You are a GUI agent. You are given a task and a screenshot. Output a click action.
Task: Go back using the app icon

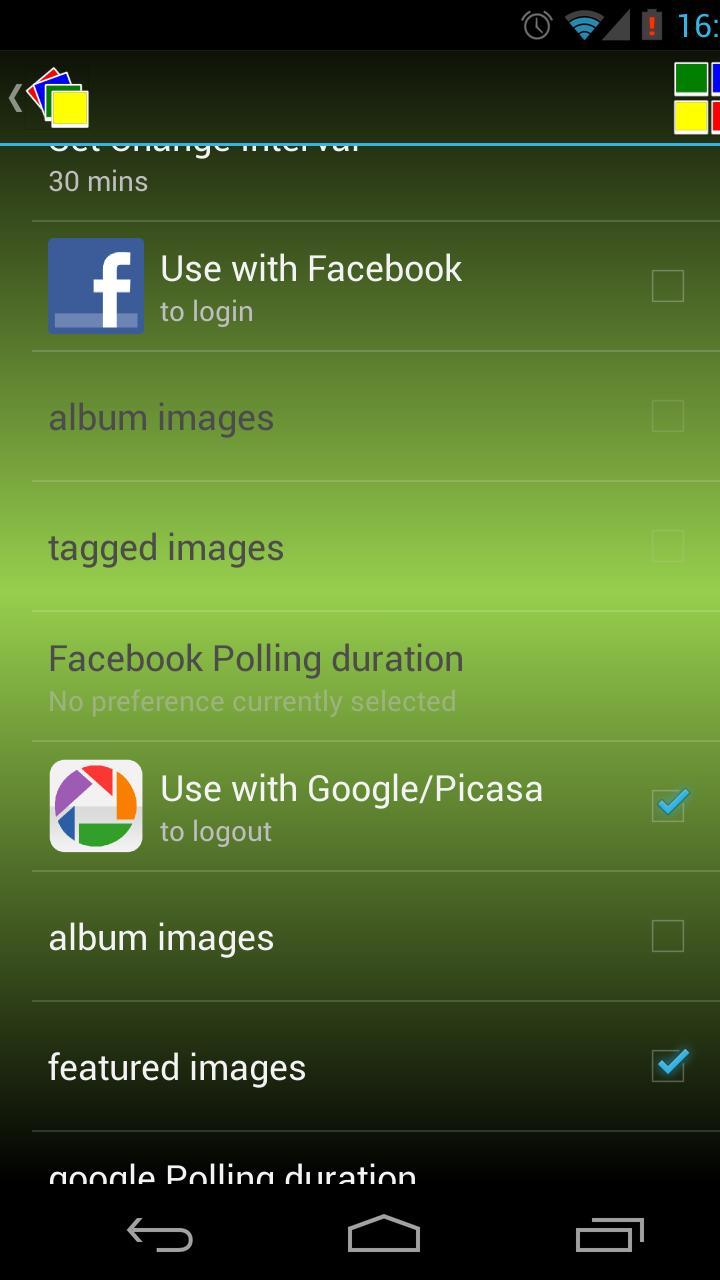[50, 98]
